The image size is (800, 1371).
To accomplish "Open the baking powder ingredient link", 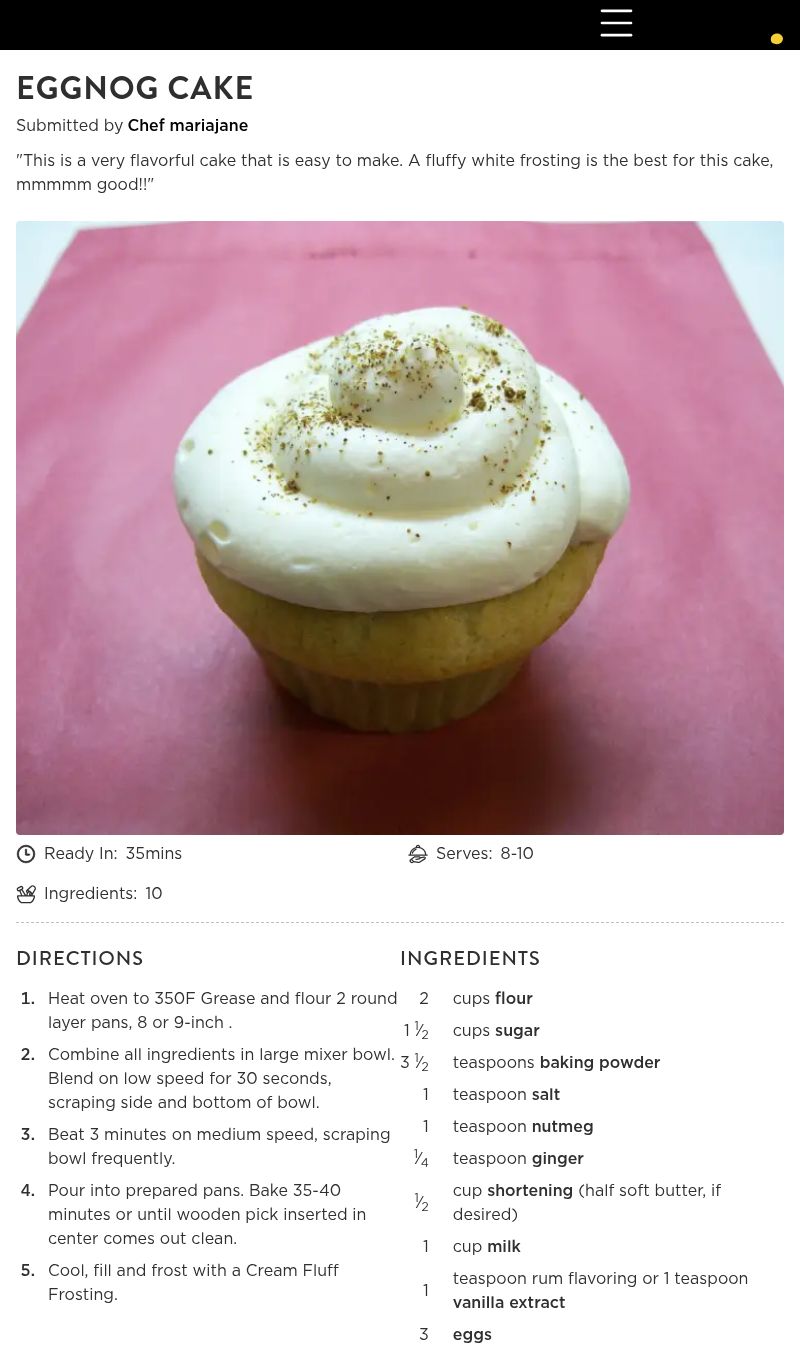I will pyautogui.click(x=599, y=1062).
